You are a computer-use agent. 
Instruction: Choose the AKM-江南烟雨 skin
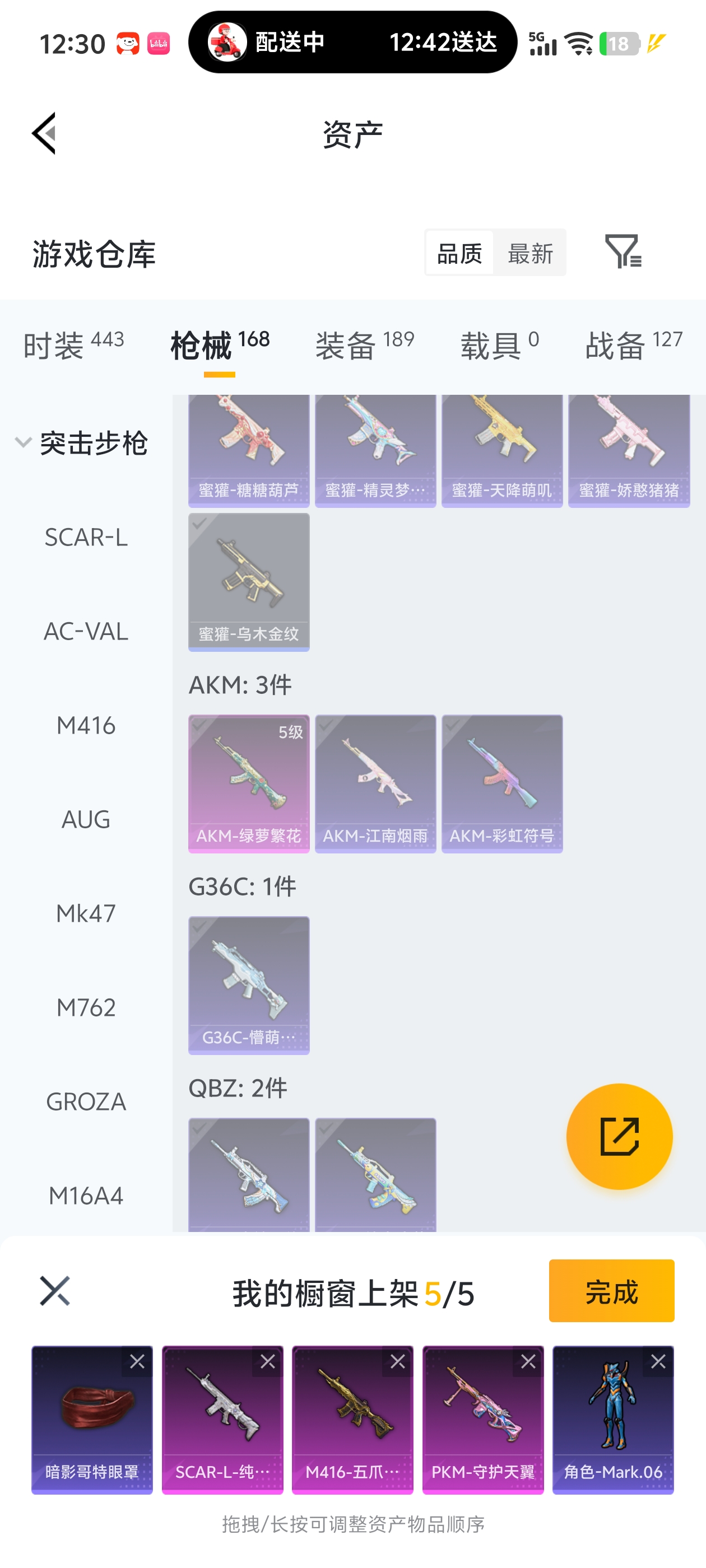375,783
